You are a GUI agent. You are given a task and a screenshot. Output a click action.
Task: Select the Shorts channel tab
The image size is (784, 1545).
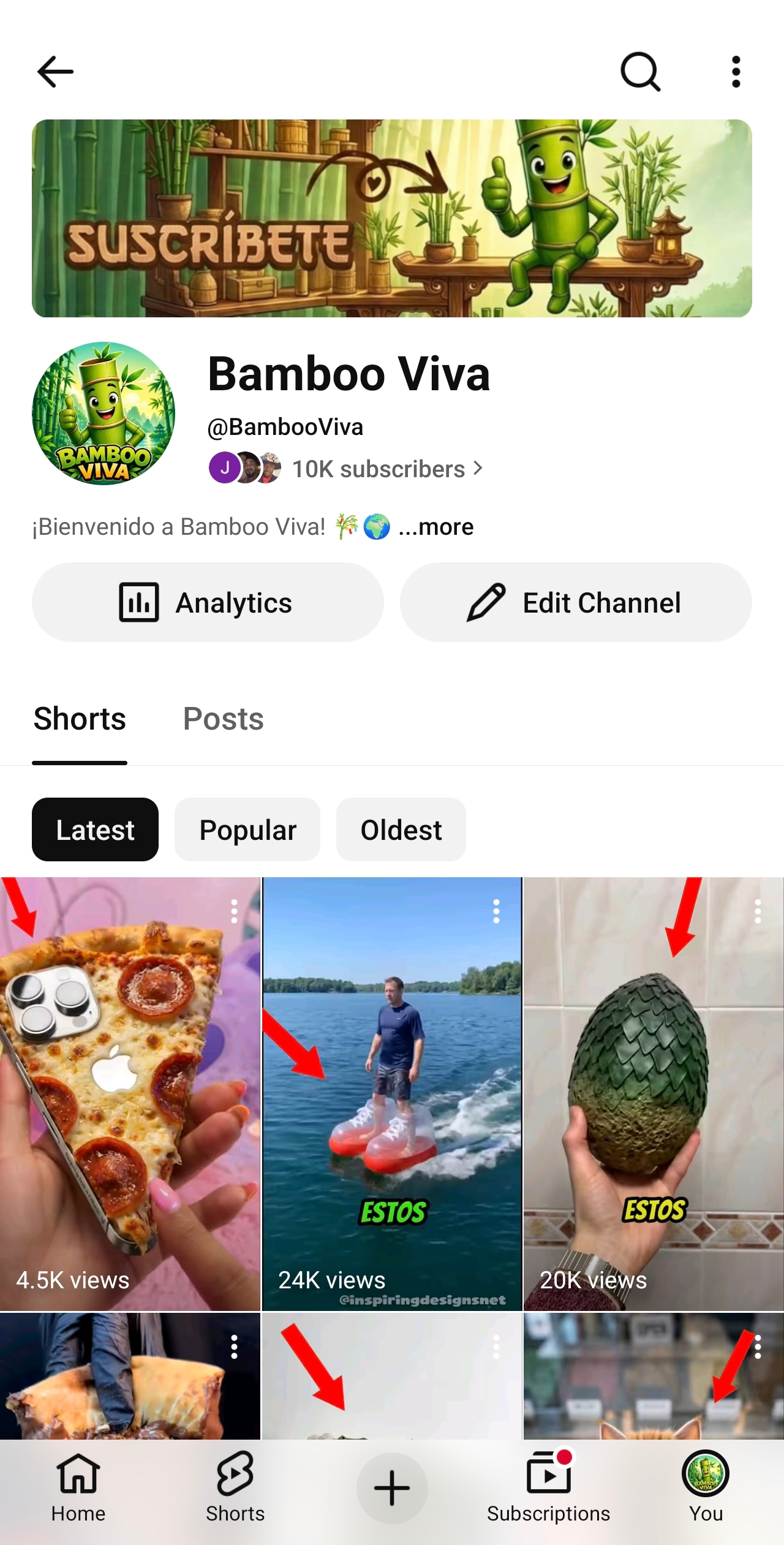coord(80,719)
